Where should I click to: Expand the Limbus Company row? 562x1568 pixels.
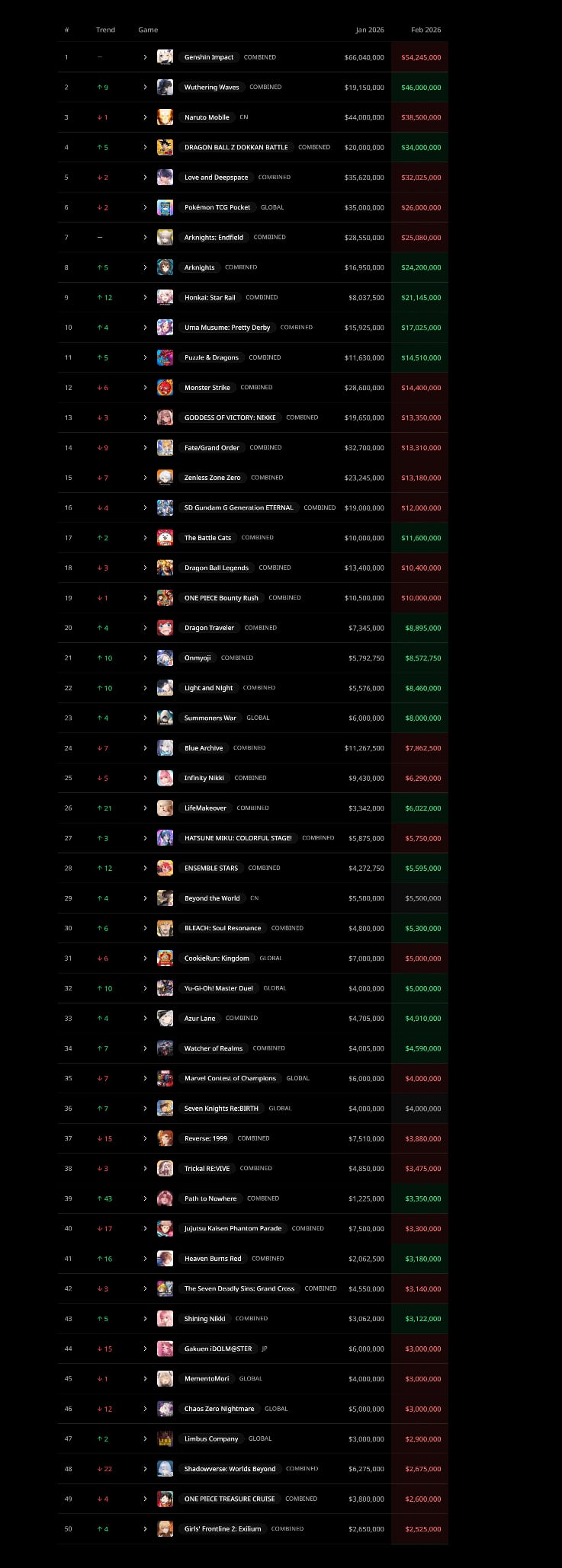tap(145, 1438)
